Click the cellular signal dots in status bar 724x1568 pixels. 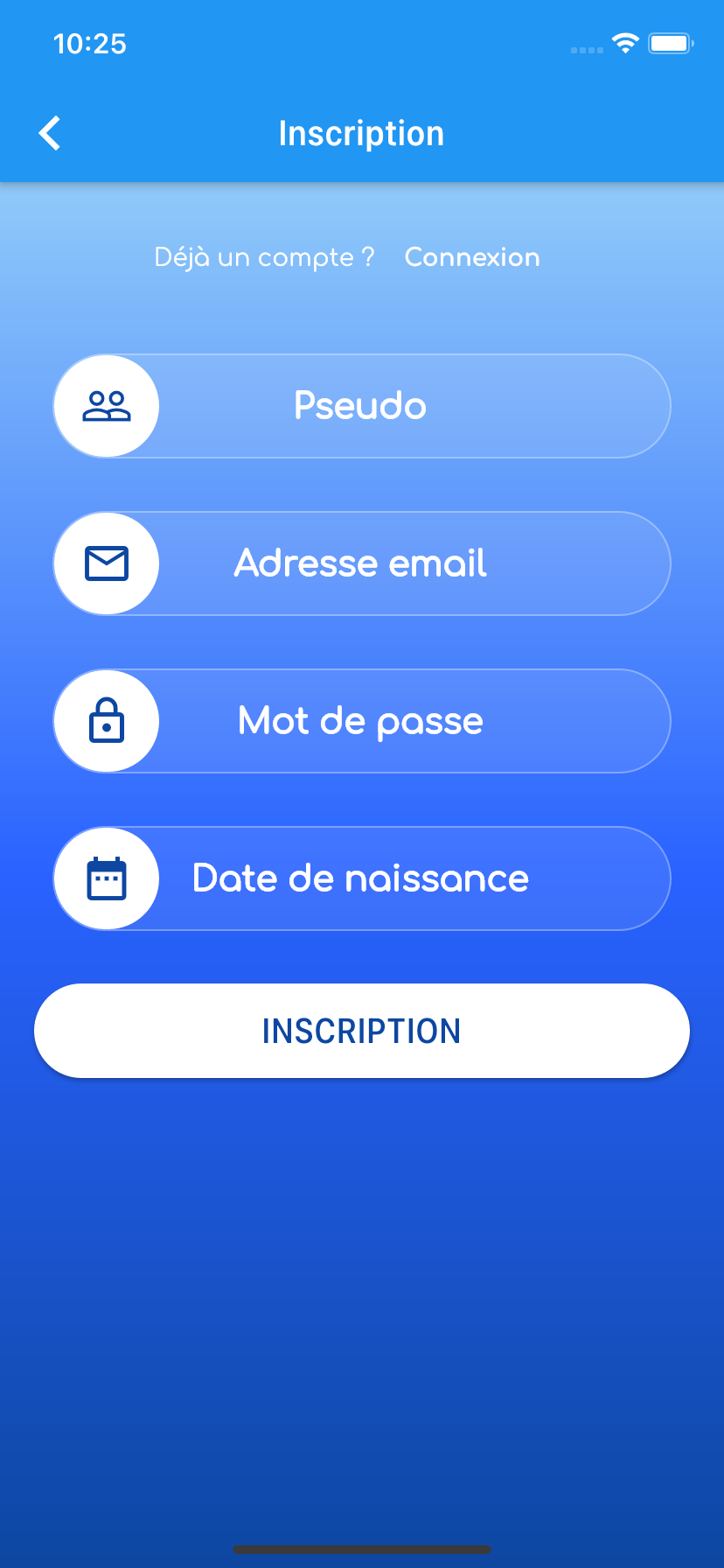pyautogui.click(x=584, y=50)
